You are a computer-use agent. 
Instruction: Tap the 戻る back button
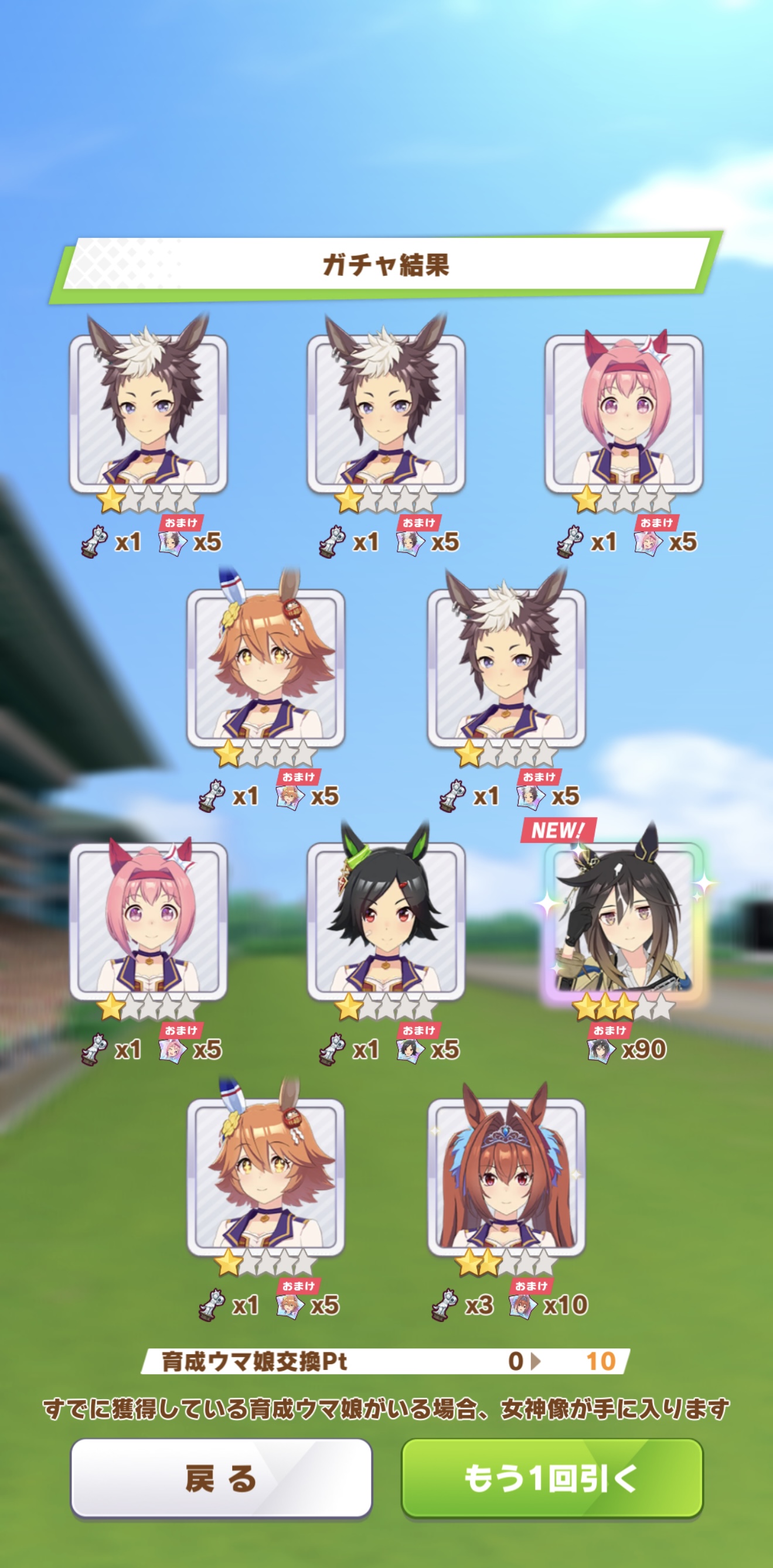pos(220,1478)
